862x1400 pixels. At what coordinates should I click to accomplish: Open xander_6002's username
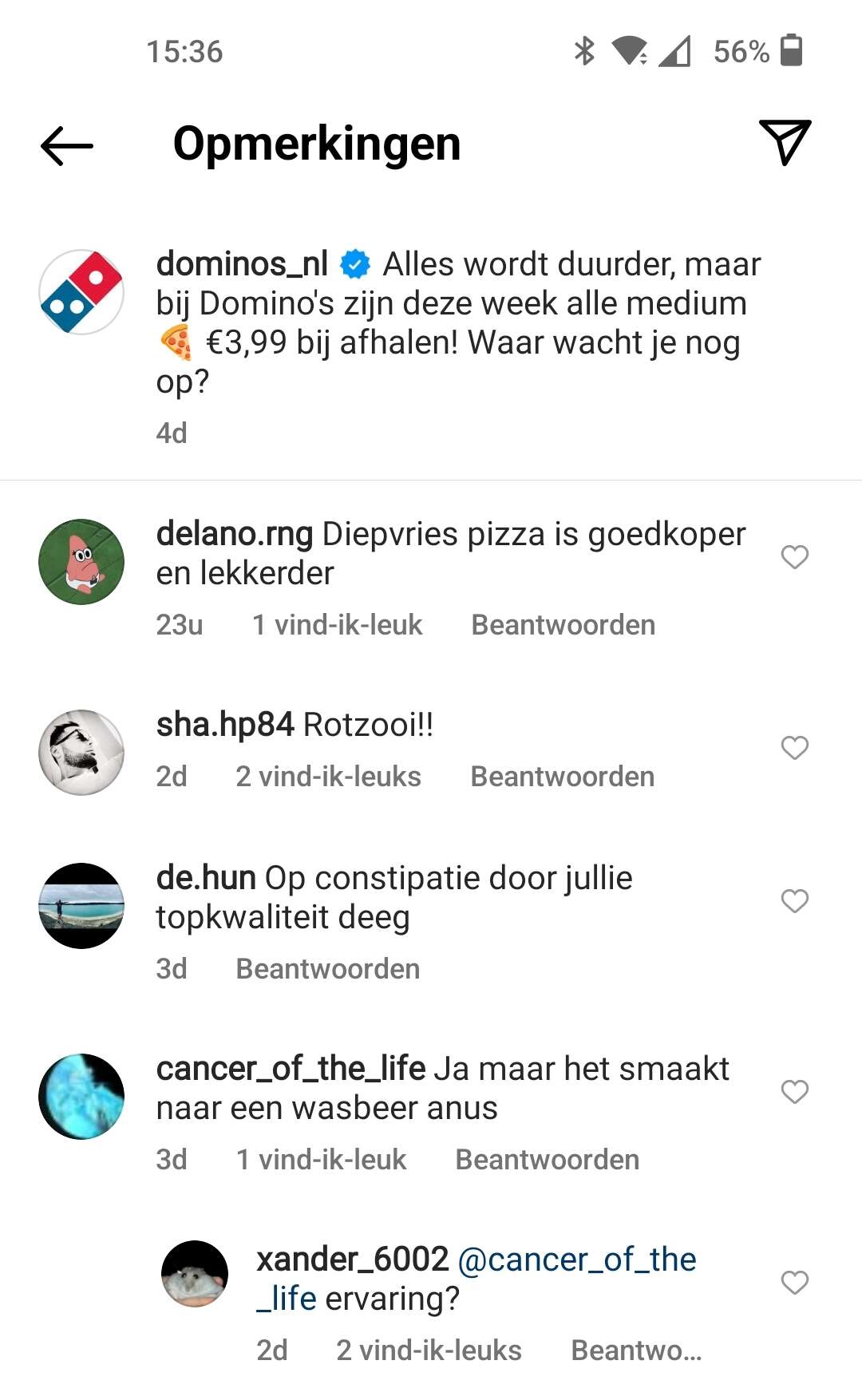point(353,1259)
